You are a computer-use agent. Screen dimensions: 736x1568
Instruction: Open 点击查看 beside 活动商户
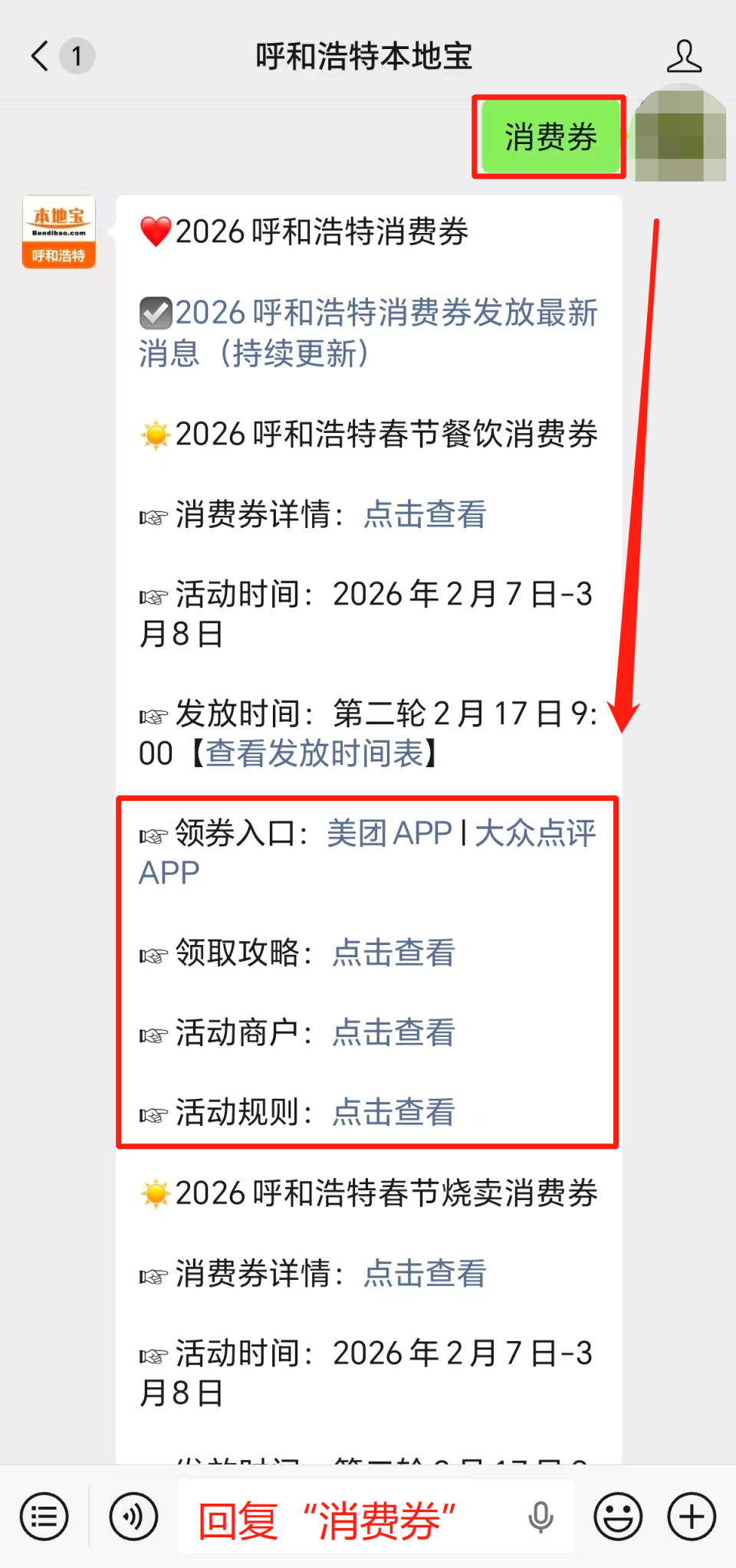pyautogui.click(x=393, y=1033)
